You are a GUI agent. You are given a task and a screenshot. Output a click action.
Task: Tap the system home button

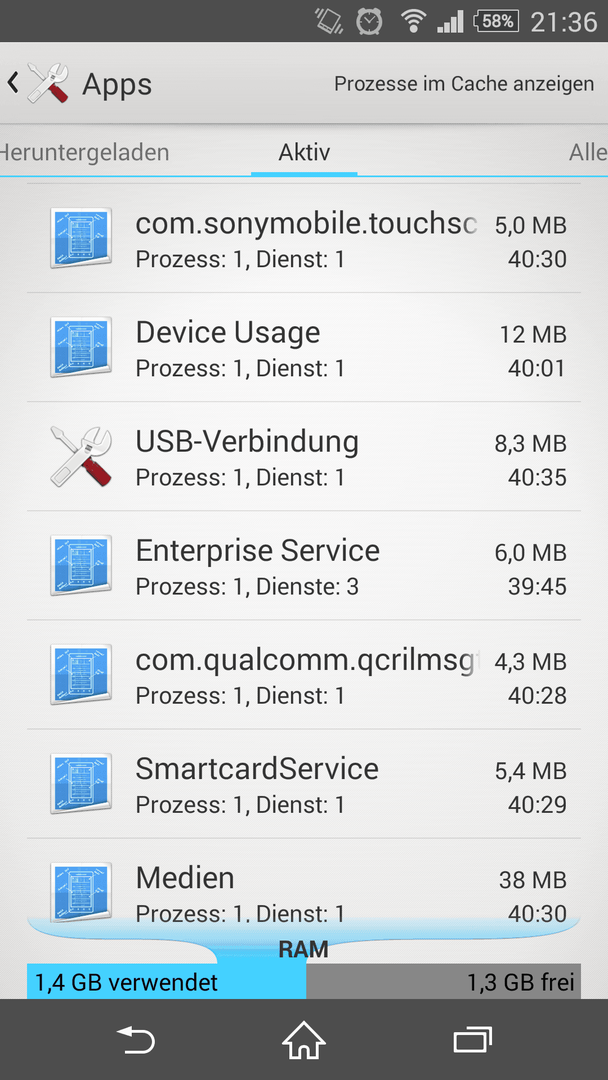pos(304,1040)
